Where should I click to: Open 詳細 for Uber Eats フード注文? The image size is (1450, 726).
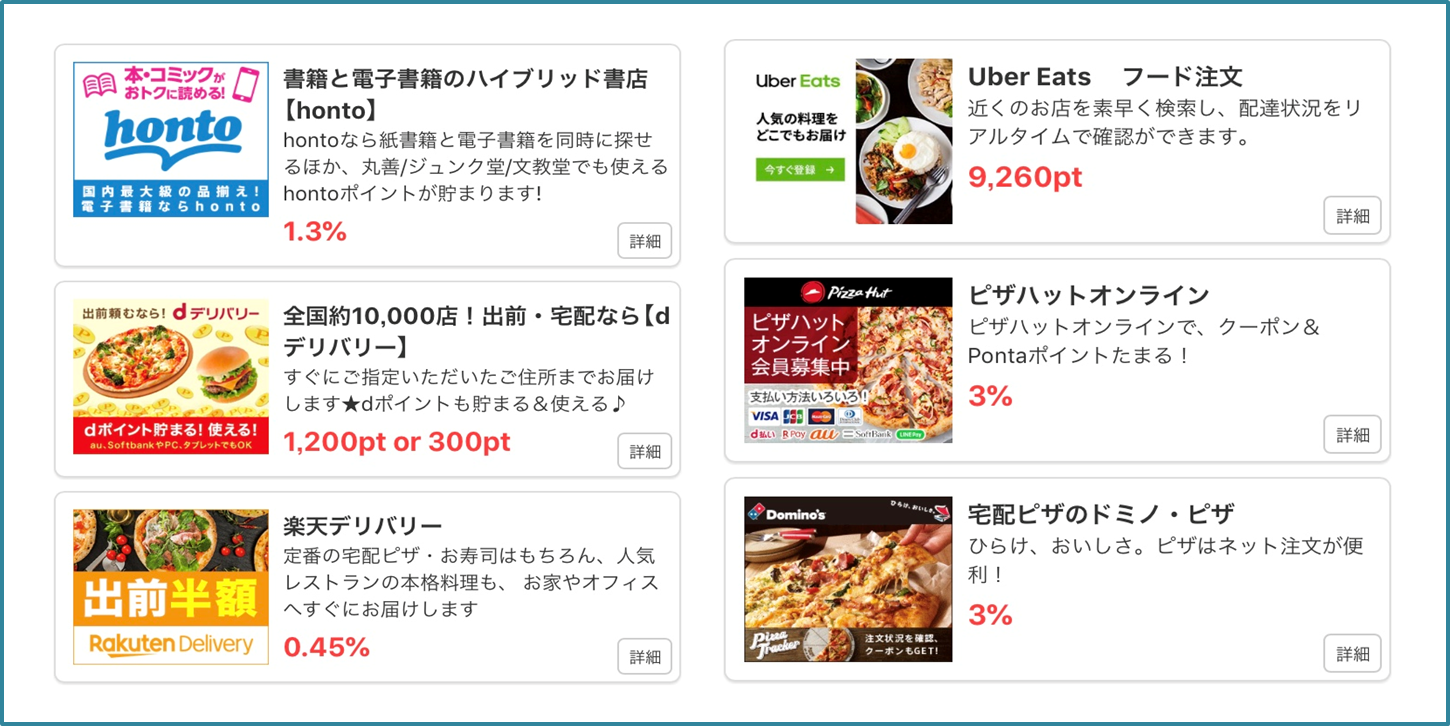tap(1352, 215)
